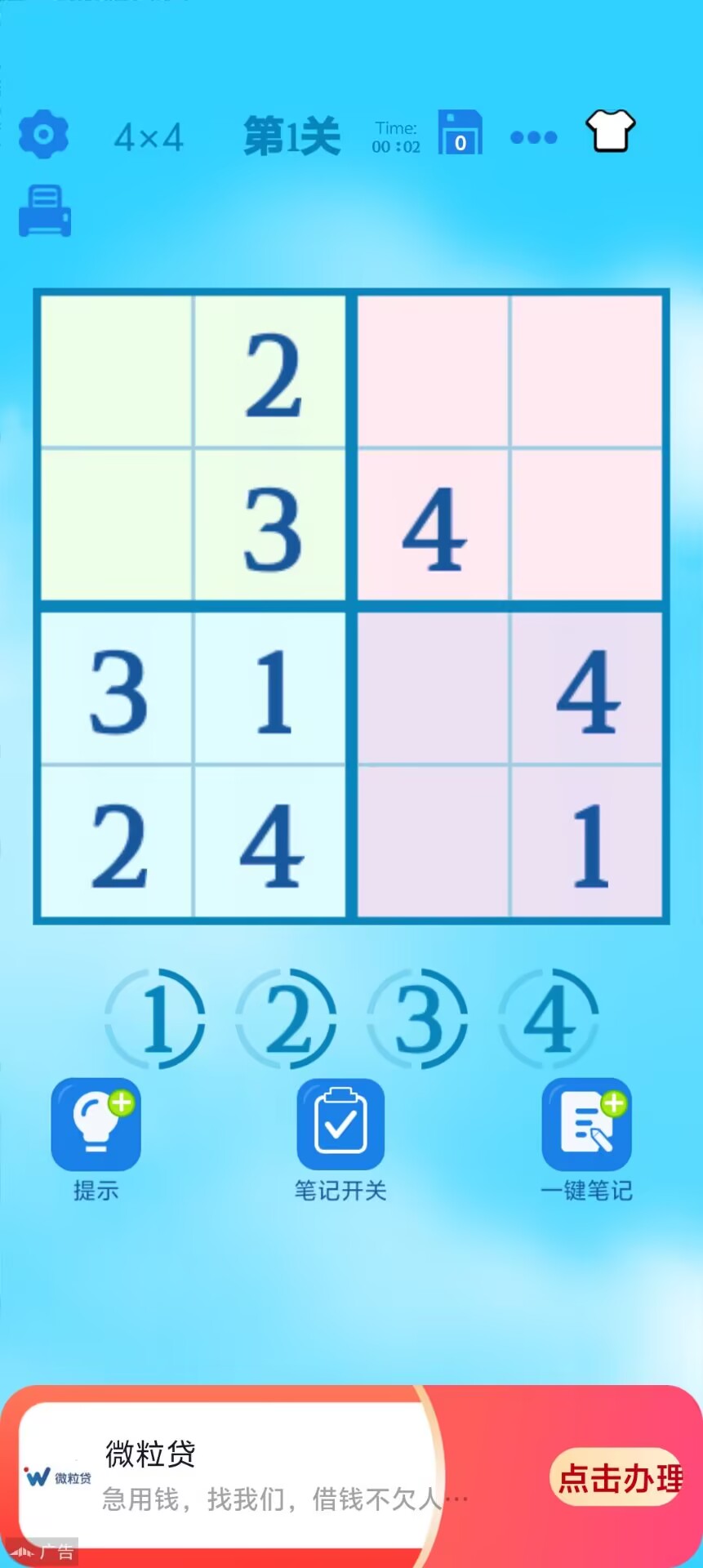Image resolution: width=703 pixels, height=1568 pixels.
Task: Select number 2 on the number pad
Action: [287, 1018]
